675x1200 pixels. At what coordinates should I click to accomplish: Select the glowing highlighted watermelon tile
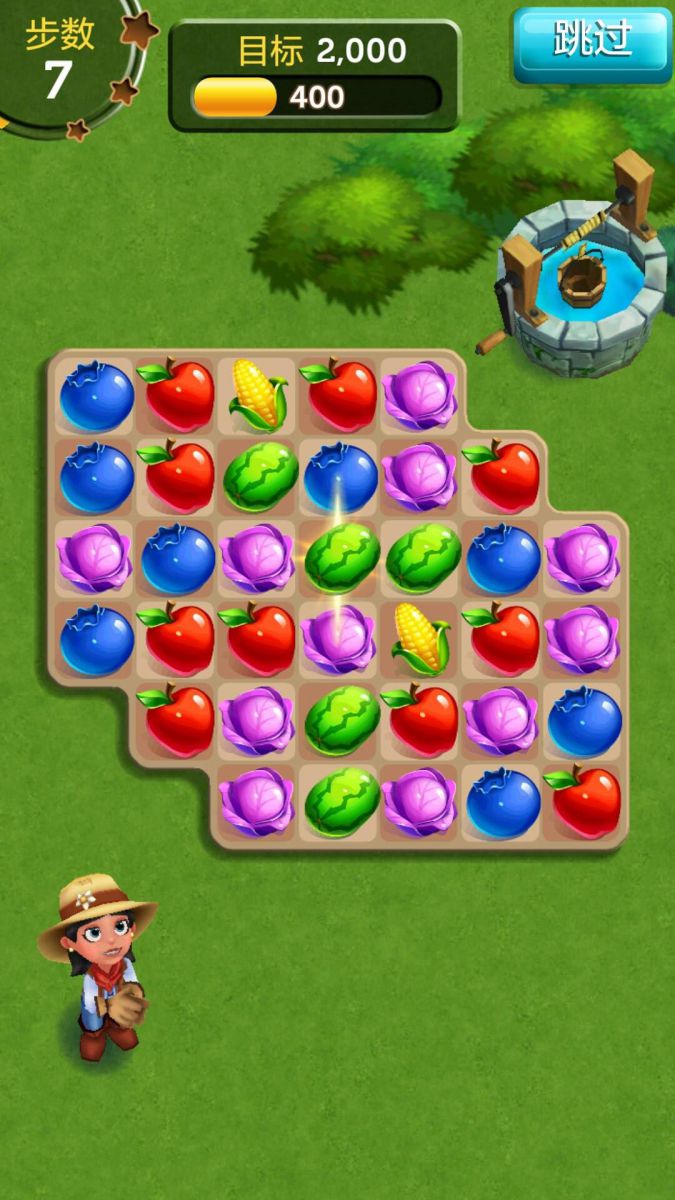click(x=341, y=557)
